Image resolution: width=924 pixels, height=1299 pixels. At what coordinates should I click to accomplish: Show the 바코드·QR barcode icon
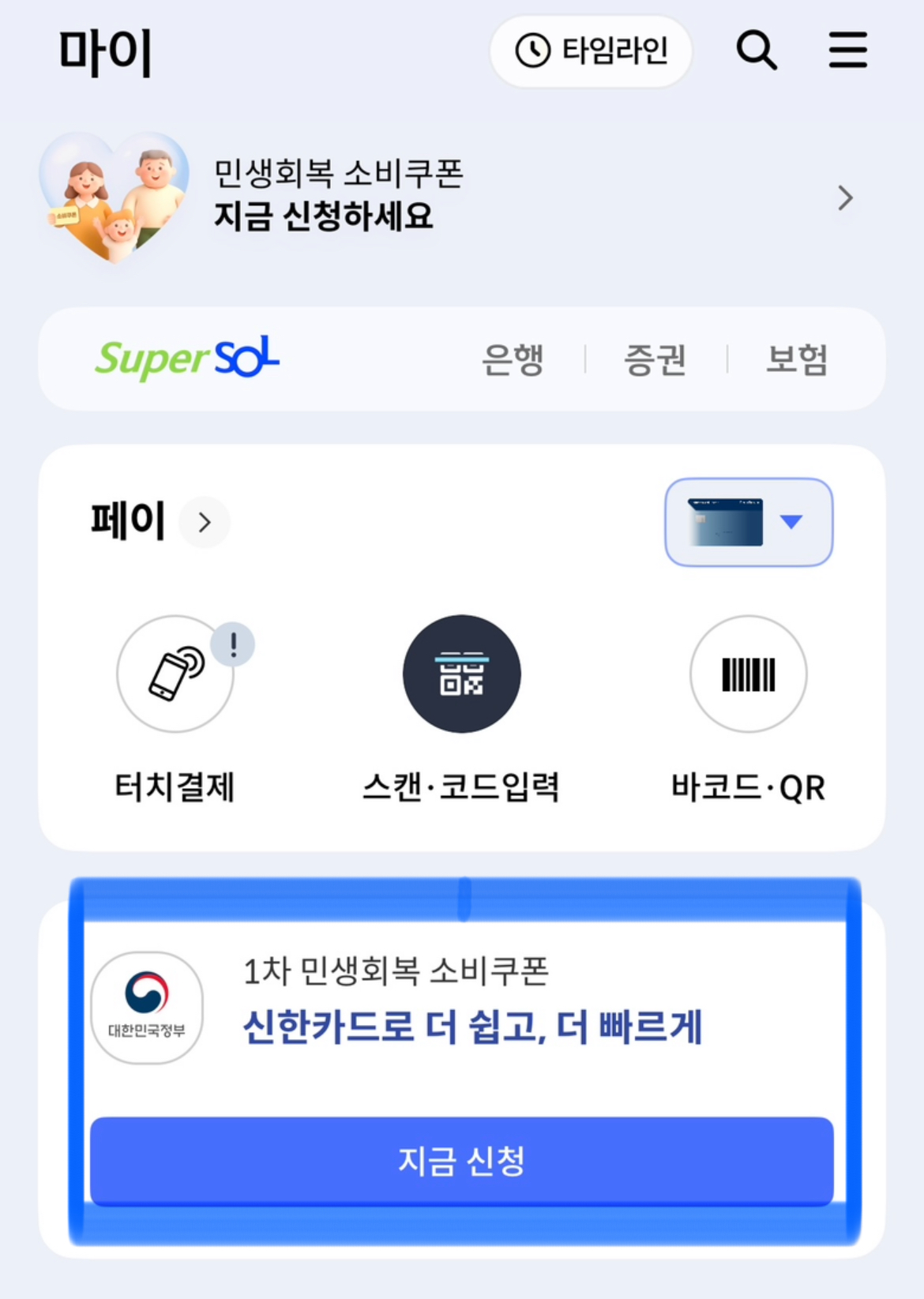[x=747, y=675]
